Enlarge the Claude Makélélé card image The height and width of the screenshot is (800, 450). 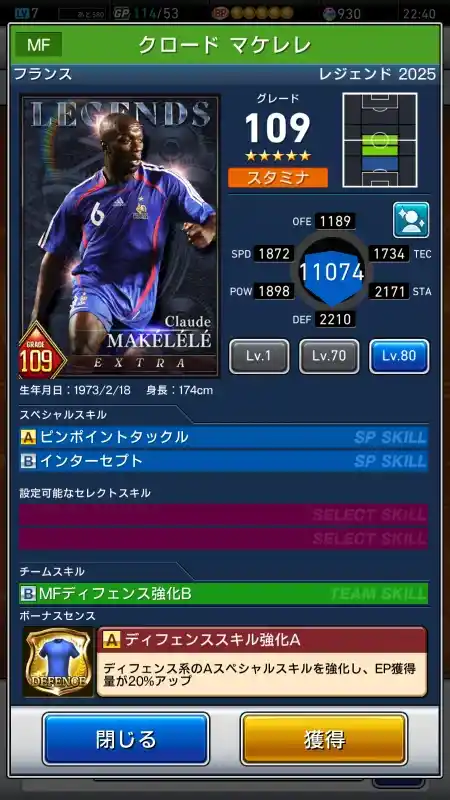tap(120, 236)
